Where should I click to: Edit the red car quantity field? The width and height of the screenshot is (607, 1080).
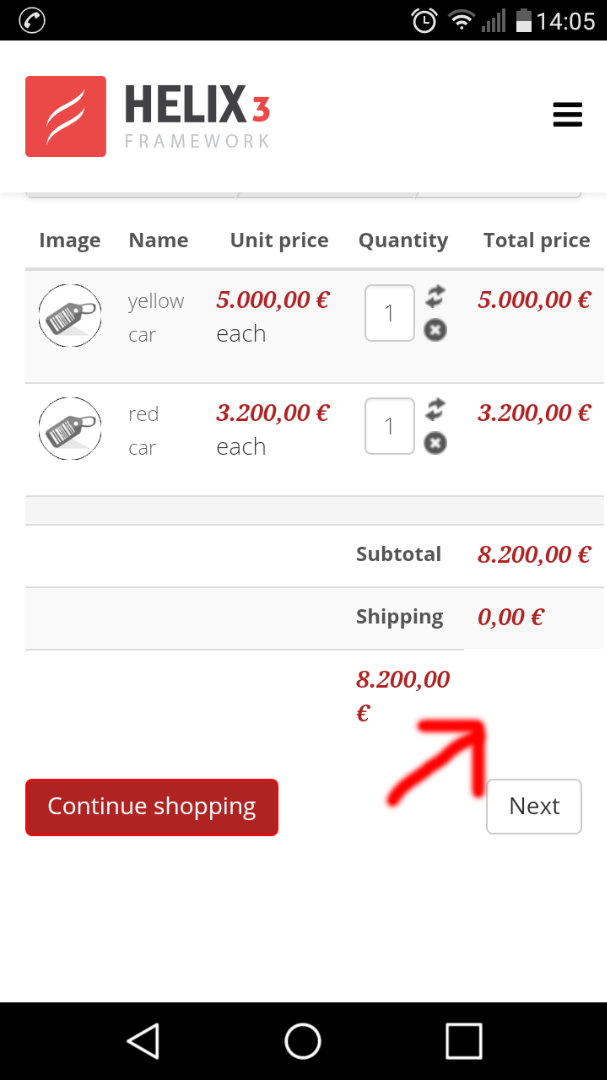coord(389,426)
